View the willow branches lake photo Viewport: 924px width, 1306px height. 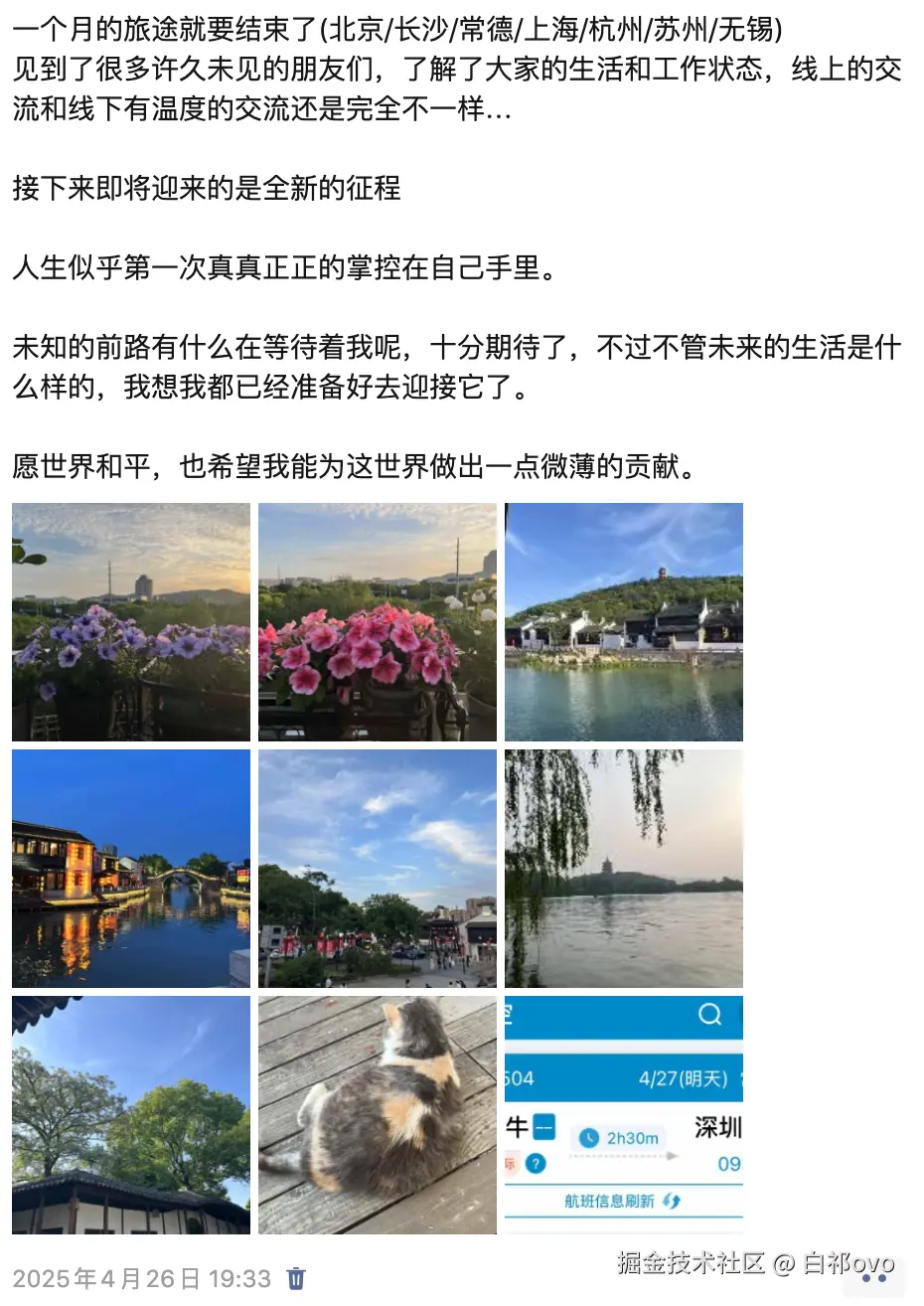pyautogui.click(x=624, y=869)
